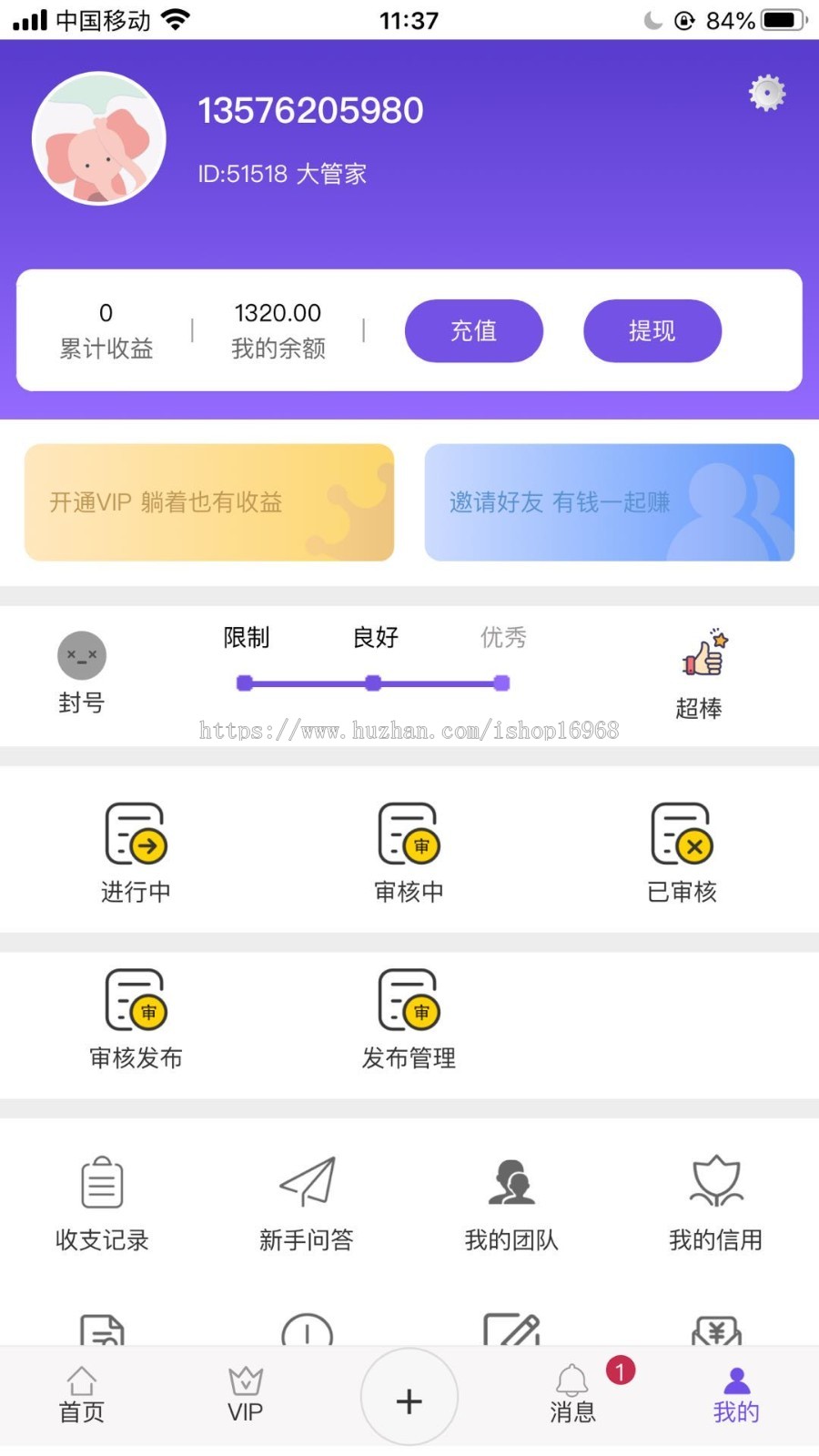Open the VIP tab
Image resolution: width=819 pixels, height=1456 pixels.
pyautogui.click(x=244, y=1397)
